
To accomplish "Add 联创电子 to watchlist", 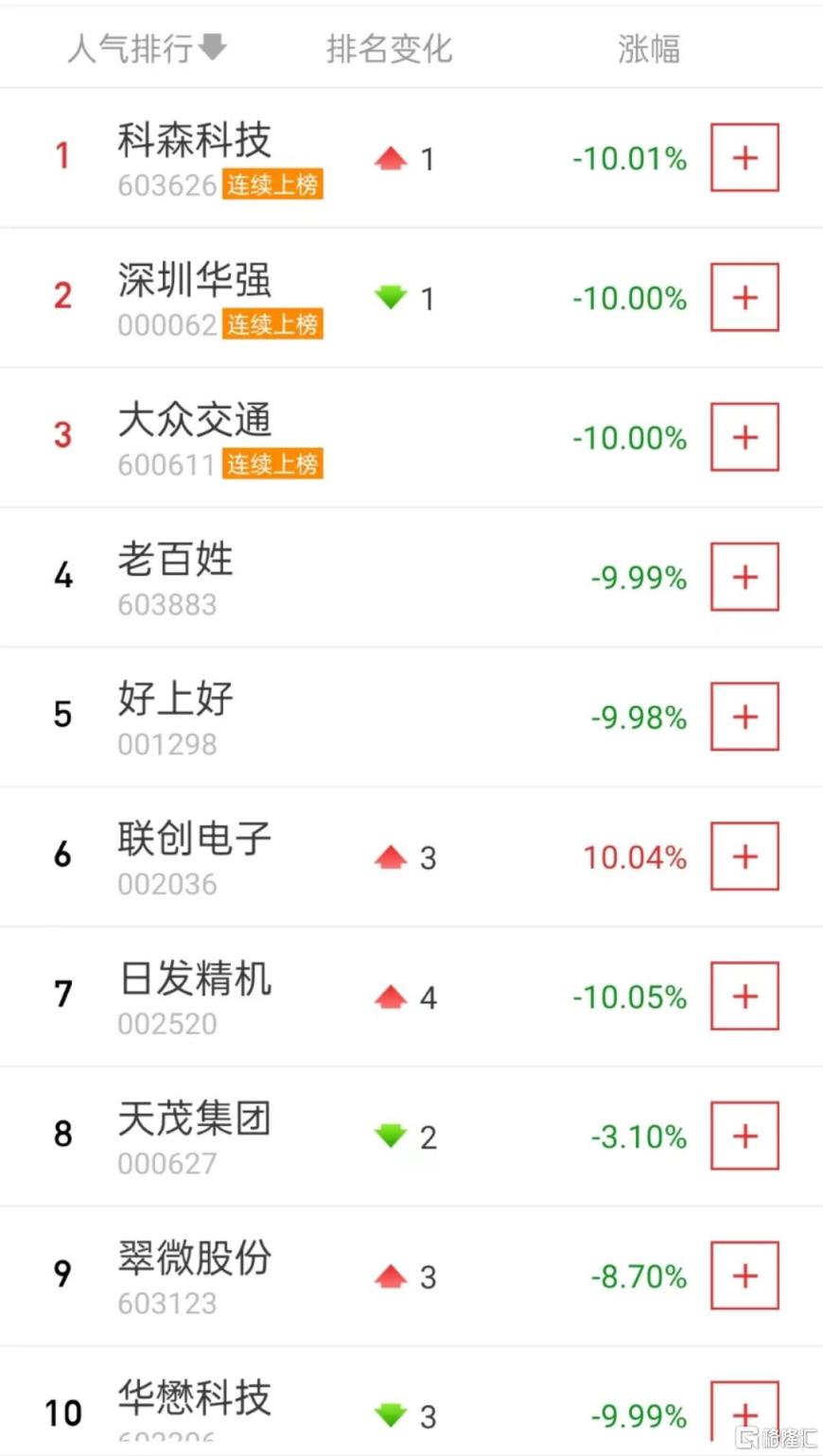I will (x=744, y=857).
